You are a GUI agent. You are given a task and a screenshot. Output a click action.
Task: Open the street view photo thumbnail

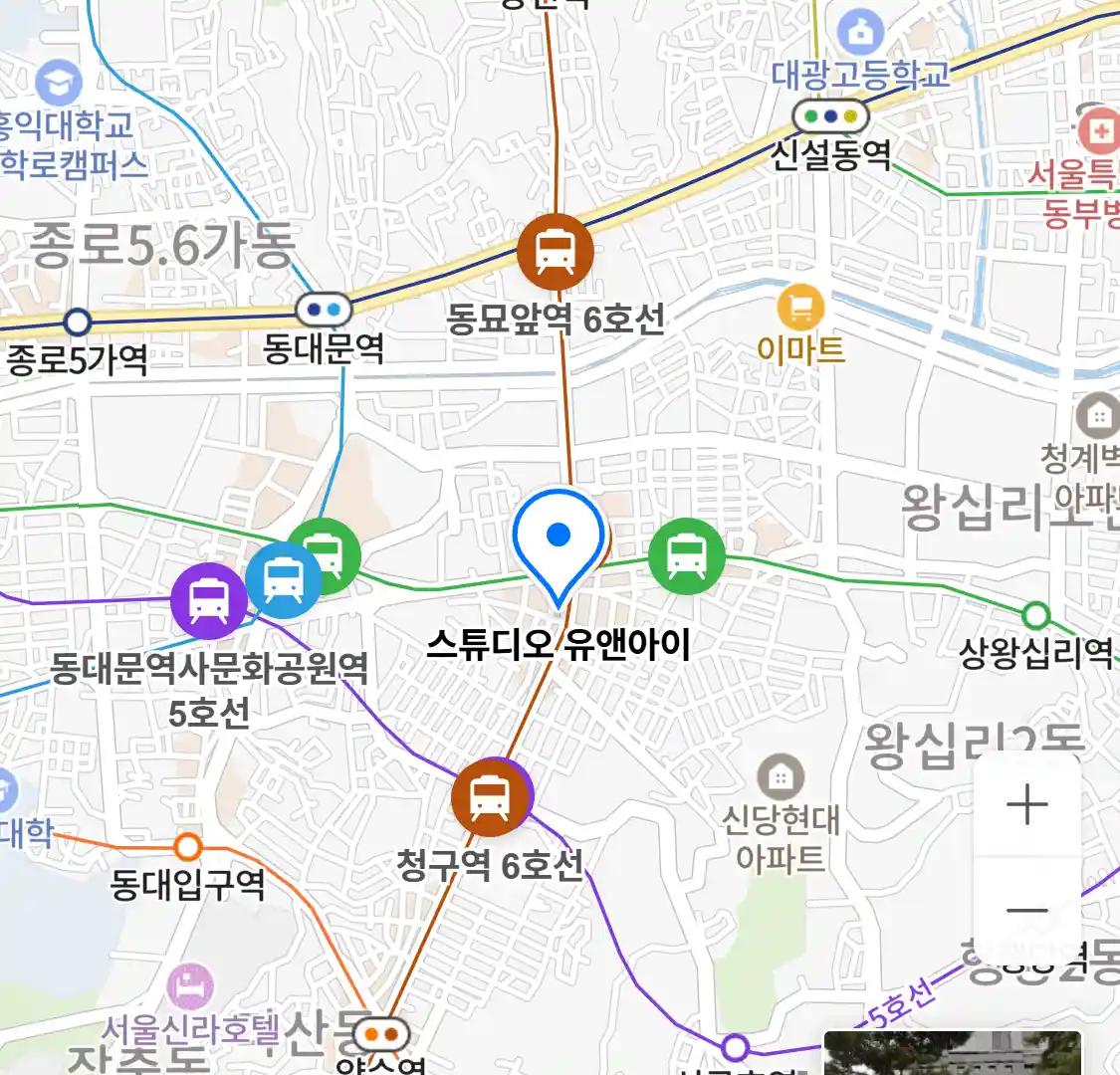click(x=952, y=1053)
